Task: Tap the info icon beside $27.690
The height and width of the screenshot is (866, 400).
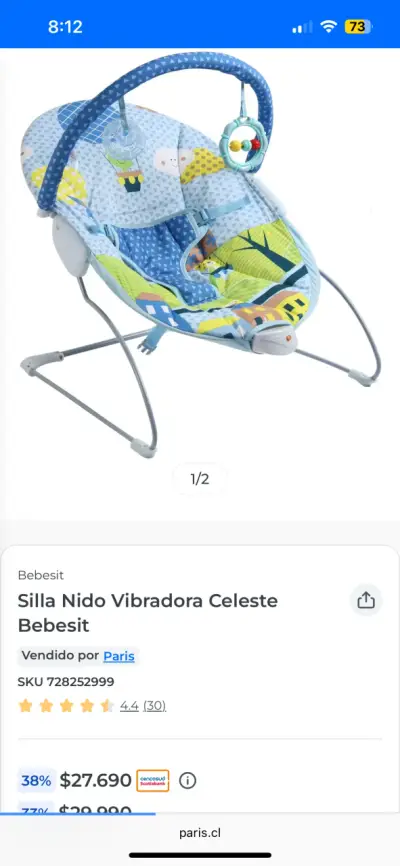Action: [x=188, y=780]
